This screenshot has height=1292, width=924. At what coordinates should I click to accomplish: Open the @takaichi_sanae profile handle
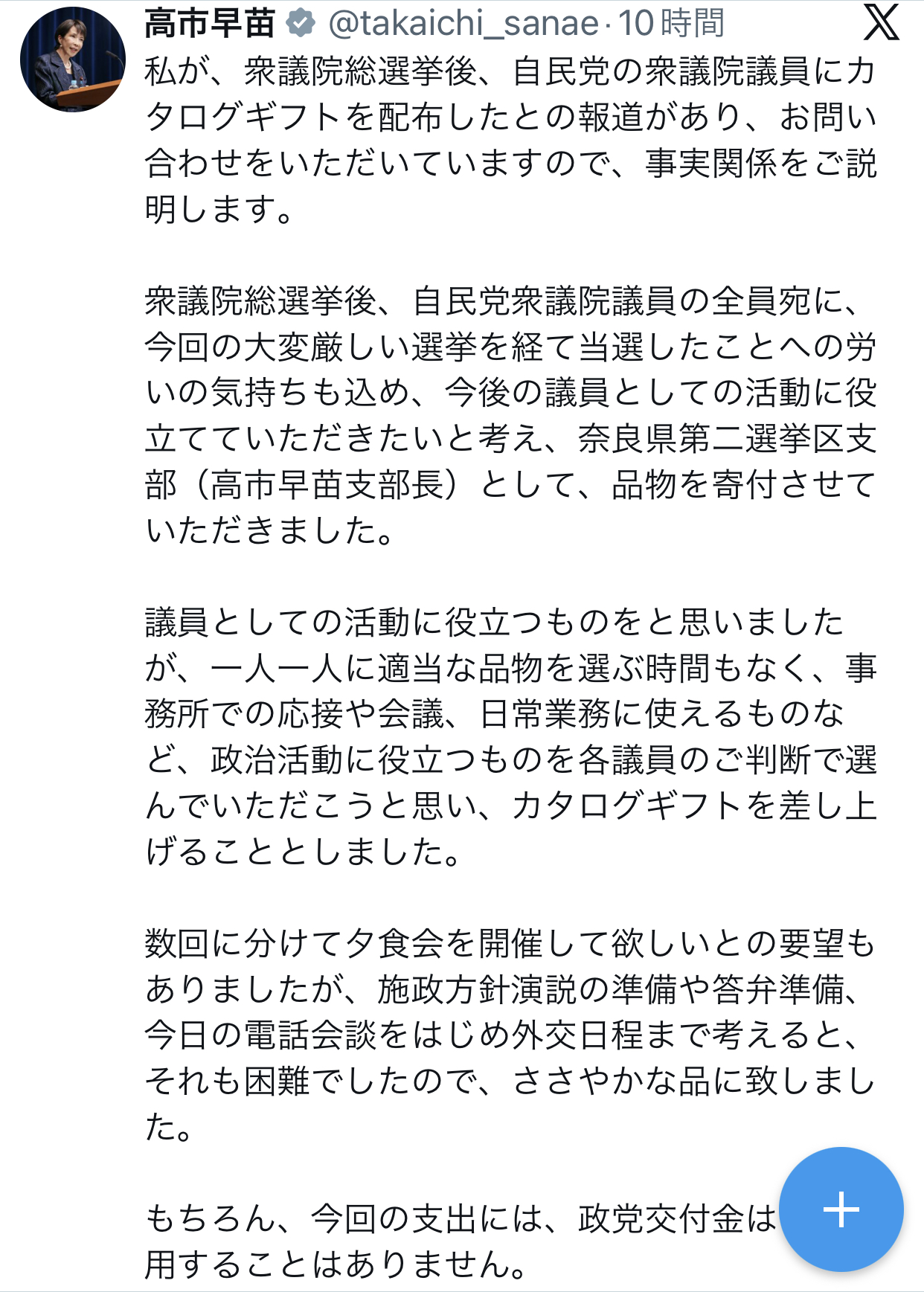(x=463, y=24)
